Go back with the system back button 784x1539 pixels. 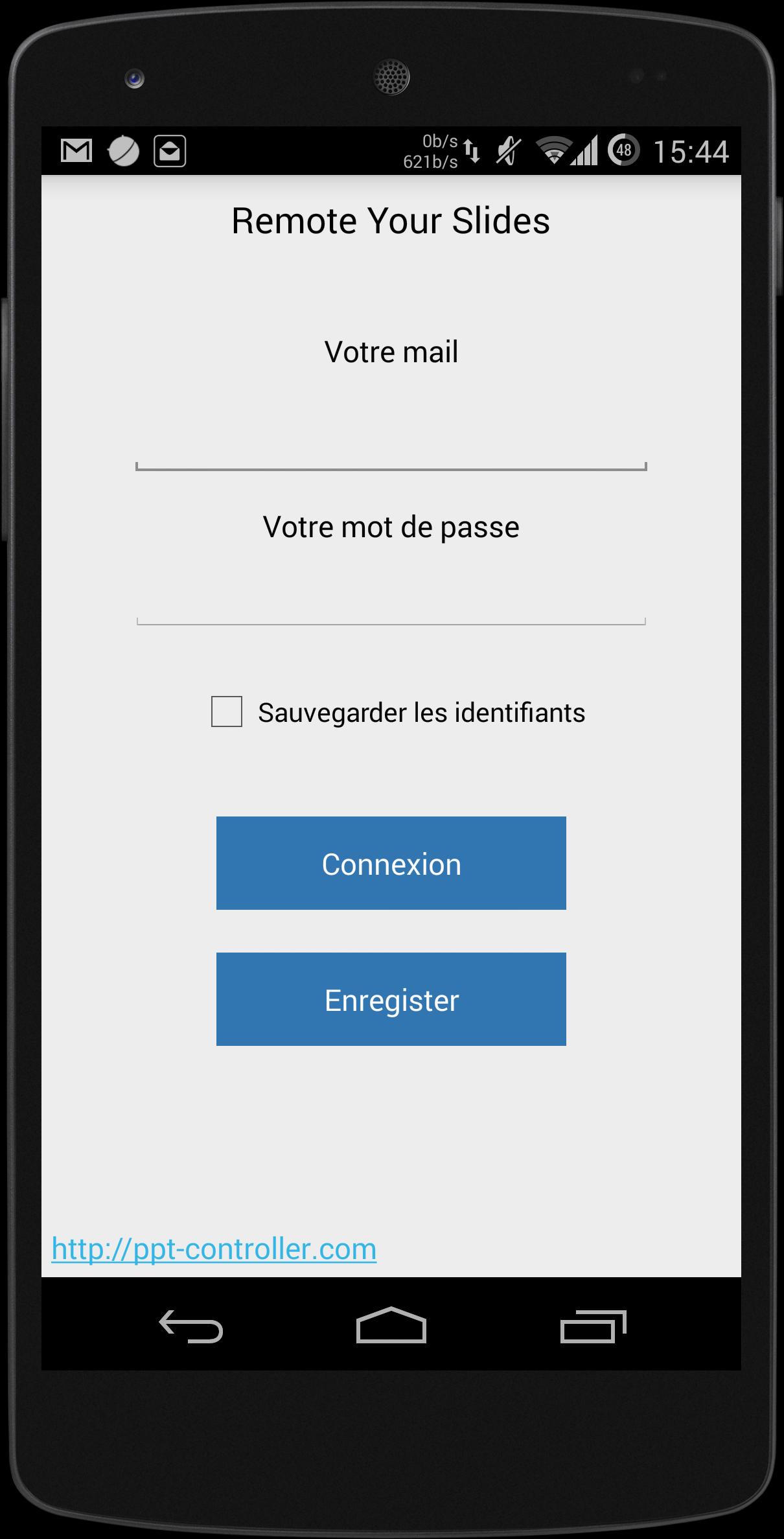191,1326
